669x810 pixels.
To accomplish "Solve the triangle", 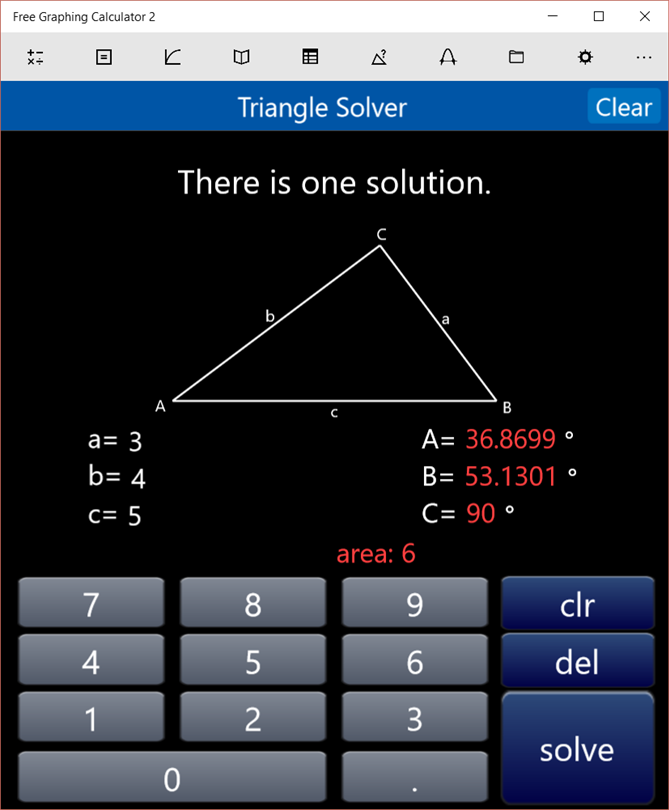I will [x=577, y=749].
